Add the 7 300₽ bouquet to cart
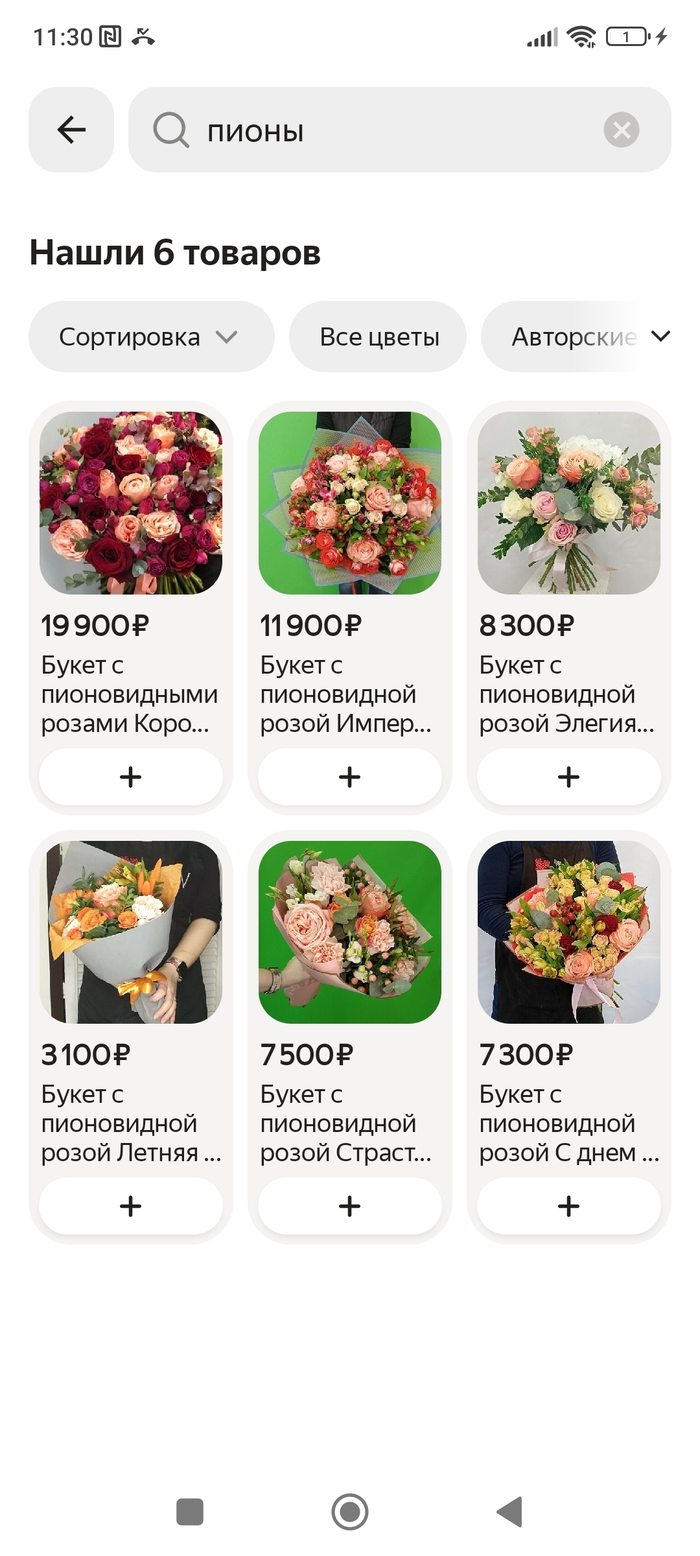This screenshot has width=700, height=1556. coord(568,1206)
